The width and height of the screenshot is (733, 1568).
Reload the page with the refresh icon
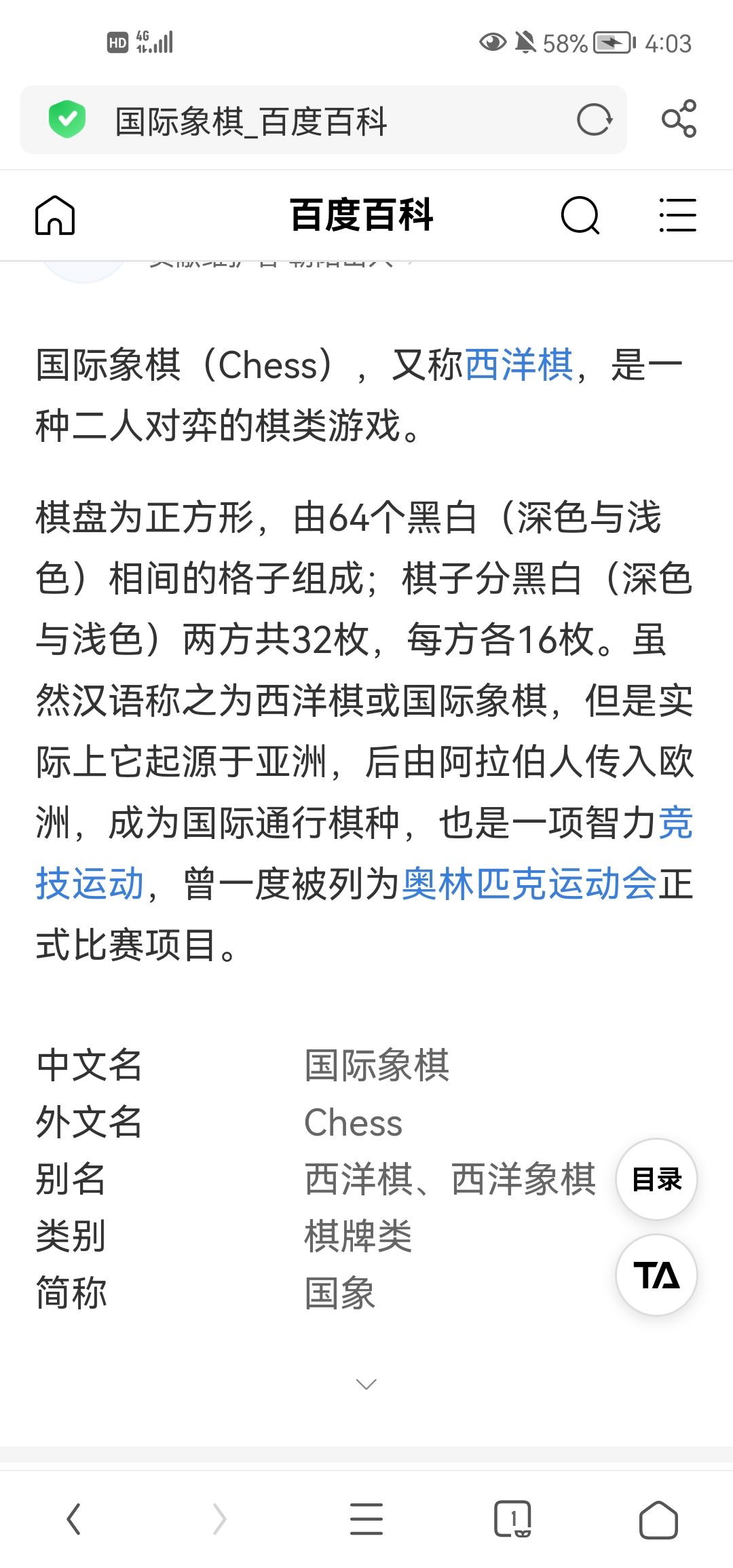pos(595,120)
